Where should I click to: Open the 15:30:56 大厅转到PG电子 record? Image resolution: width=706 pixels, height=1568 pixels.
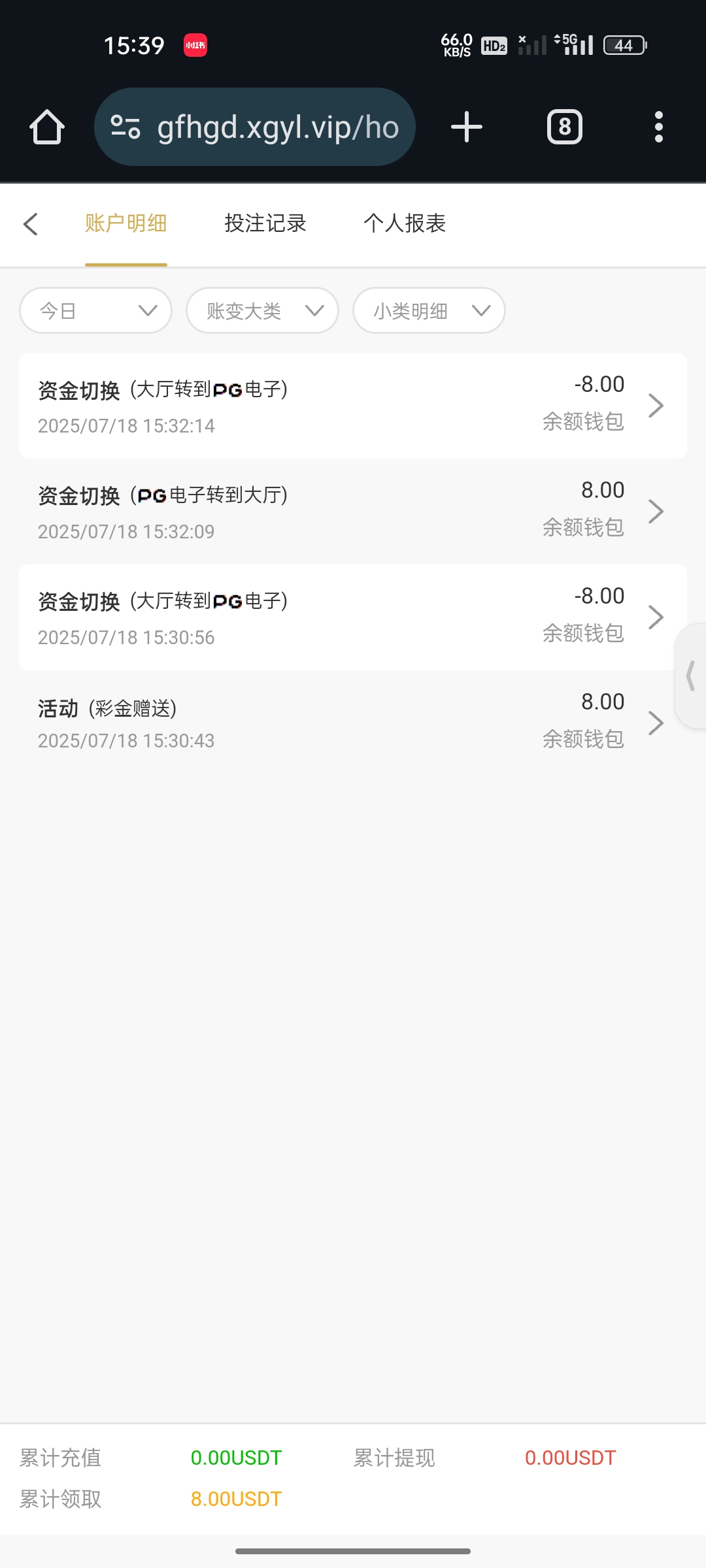point(353,617)
